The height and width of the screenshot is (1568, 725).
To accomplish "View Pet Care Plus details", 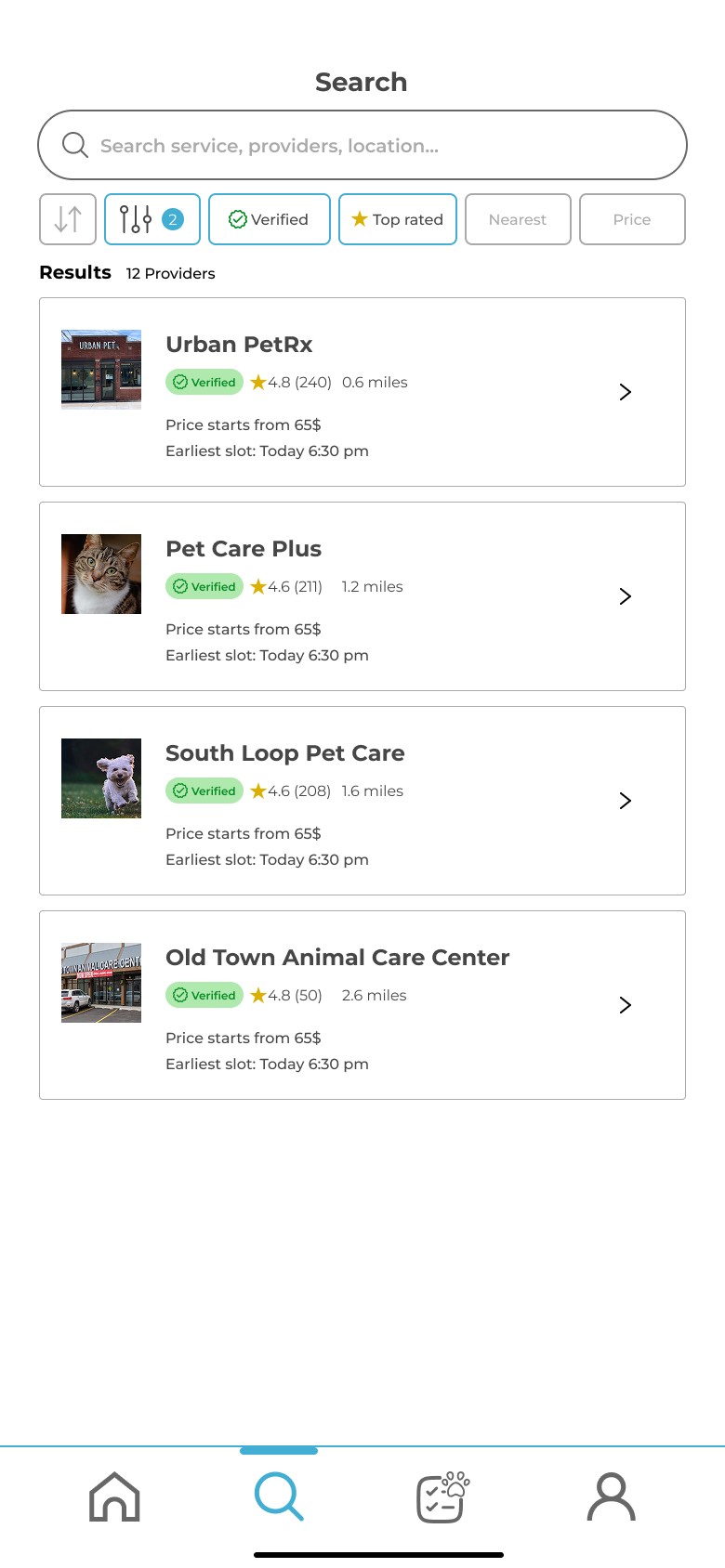I will [x=362, y=596].
